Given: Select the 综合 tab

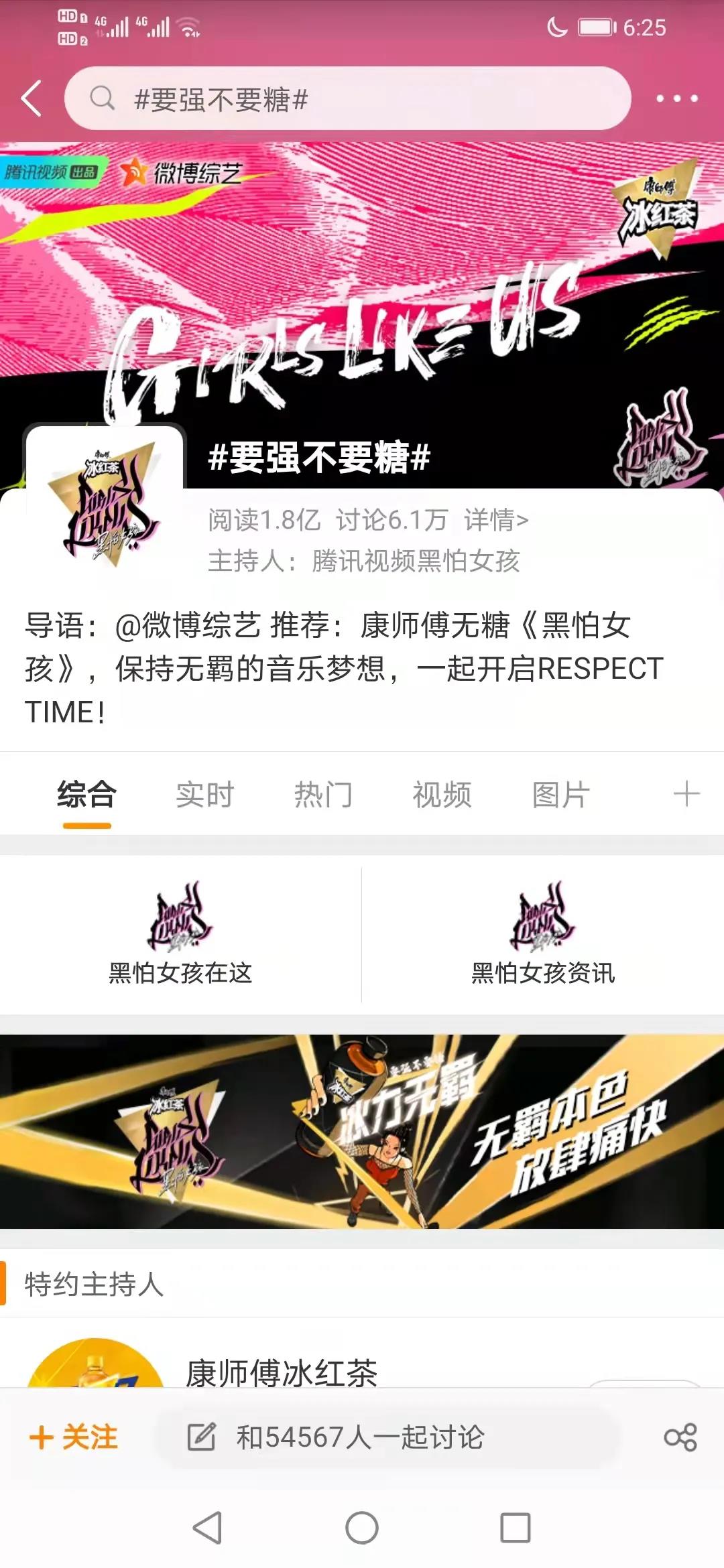Looking at the screenshot, I should coord(86,795).
